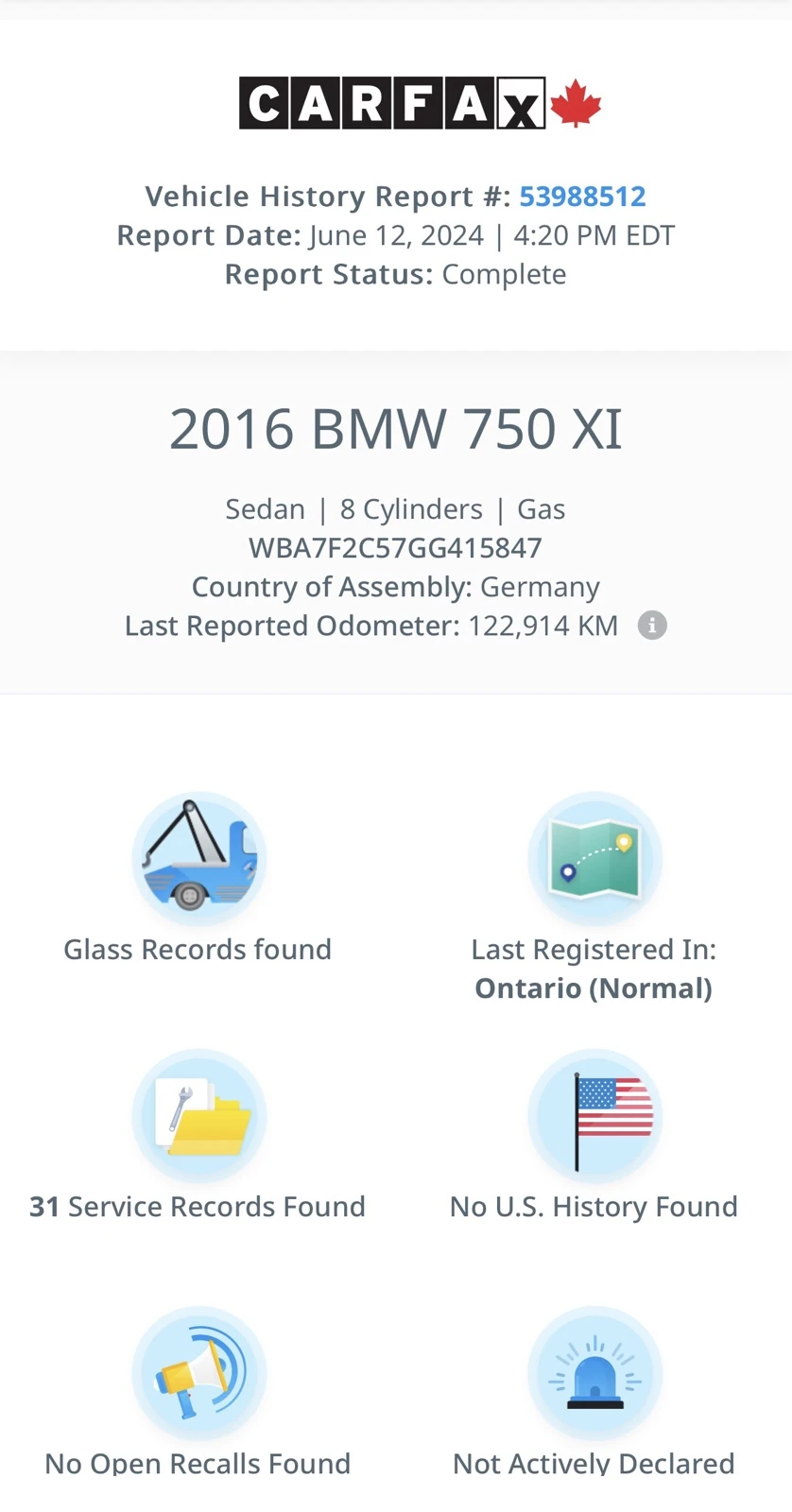Click the odometer info icon
Screen dimensions: 792x1512
[x=652, y=625]
